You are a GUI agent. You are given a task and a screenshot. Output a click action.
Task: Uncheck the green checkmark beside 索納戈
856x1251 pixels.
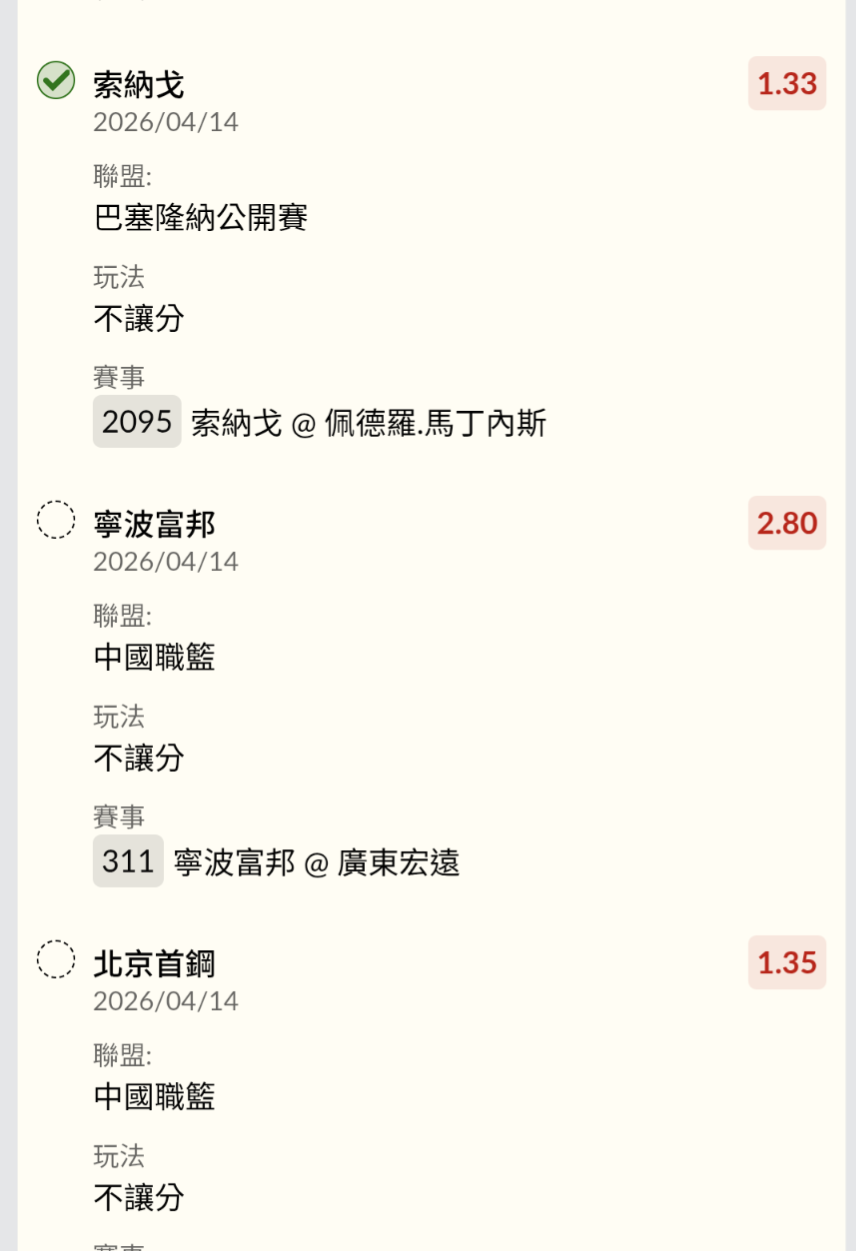[56, 81]
